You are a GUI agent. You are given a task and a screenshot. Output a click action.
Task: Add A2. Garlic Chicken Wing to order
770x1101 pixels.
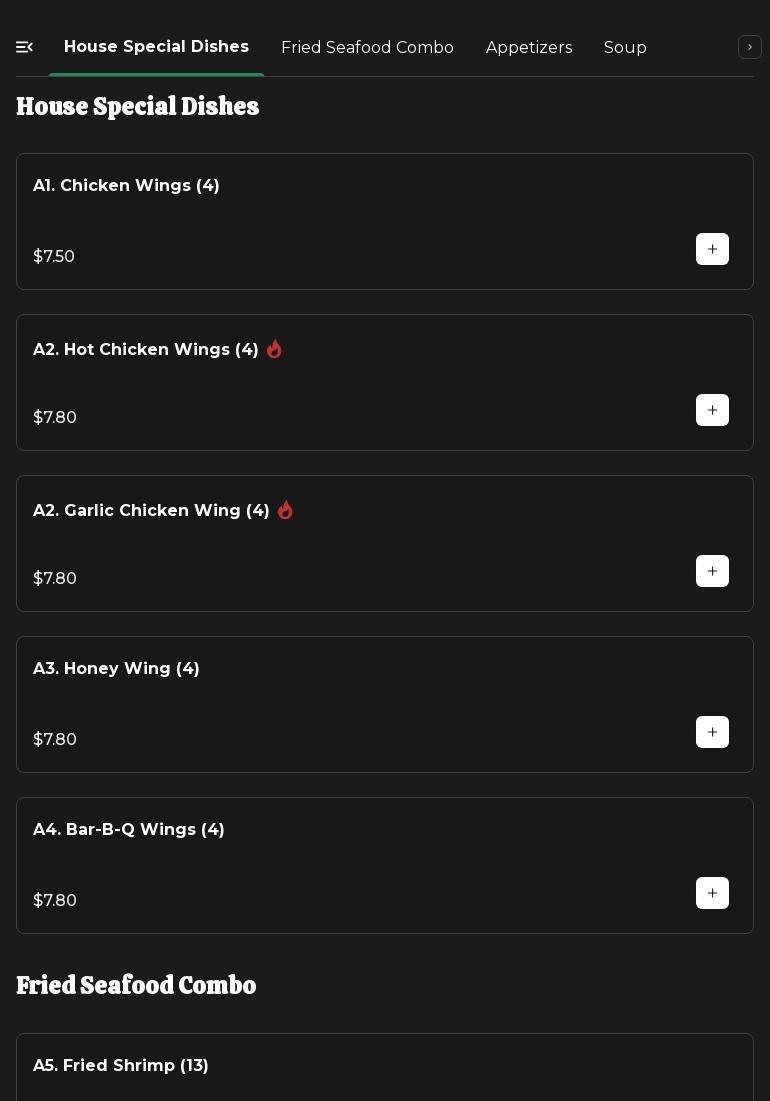[x=712, y=571]
